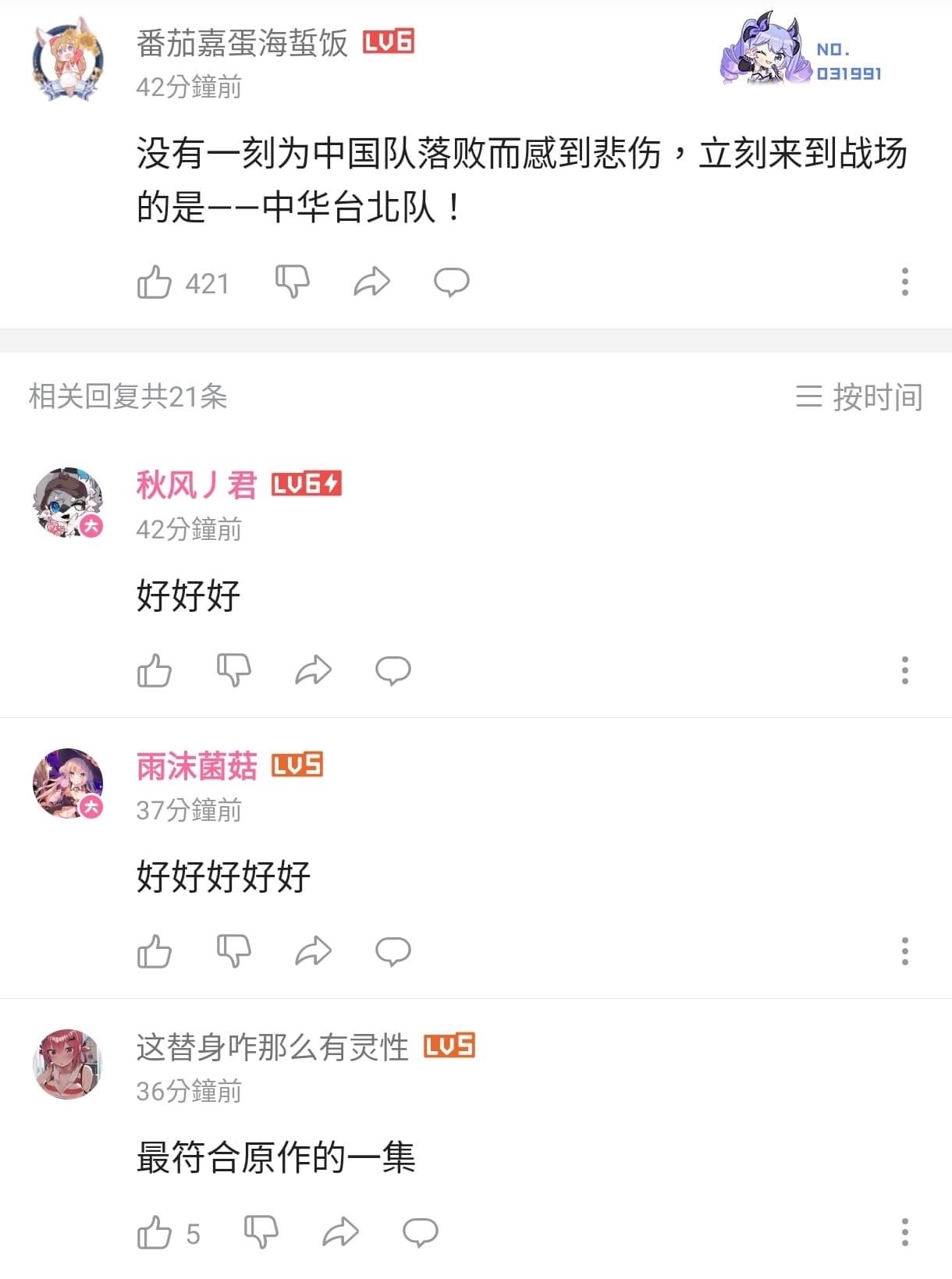This screenshot has height=1279, width=952.
Task: Dislike 这替身咋那么有灵性's reply
Action: (x=261, y=1233)
